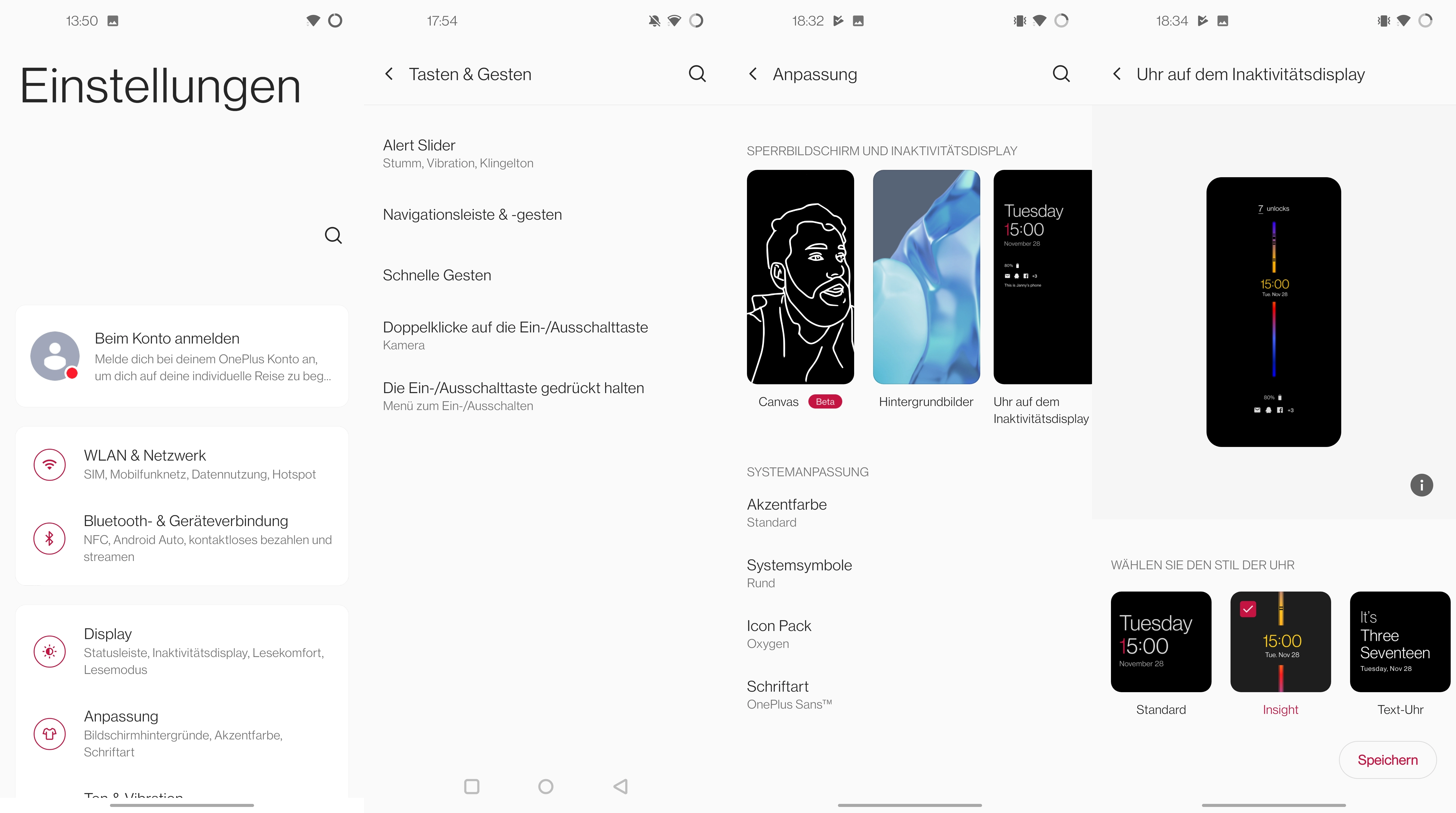The image size is (1456, 813).
Task: Choose the Text-Uhr clock style
Action: click(x=1399, y=642)
